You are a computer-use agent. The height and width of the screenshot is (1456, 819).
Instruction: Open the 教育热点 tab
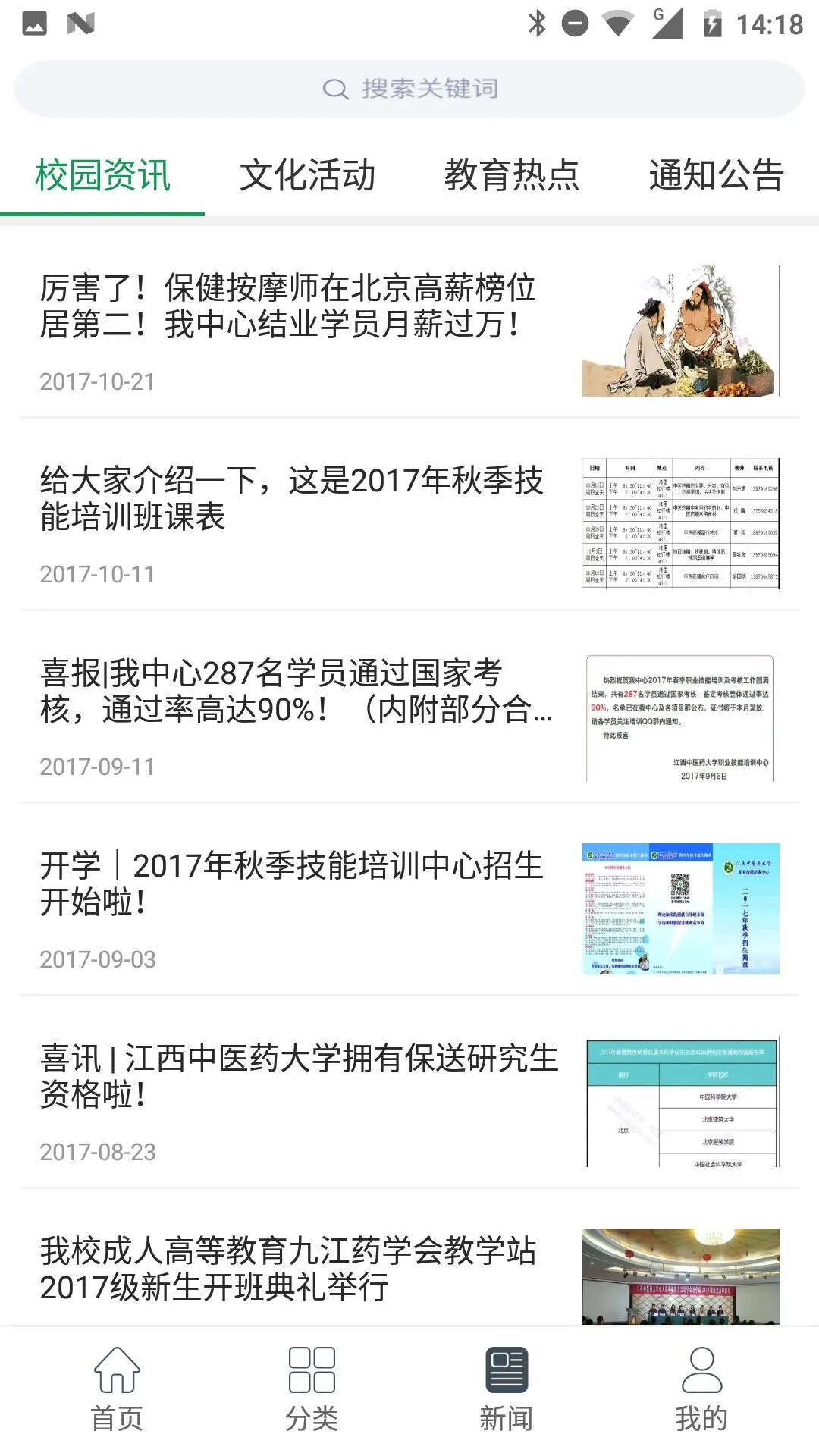(512, 175)
